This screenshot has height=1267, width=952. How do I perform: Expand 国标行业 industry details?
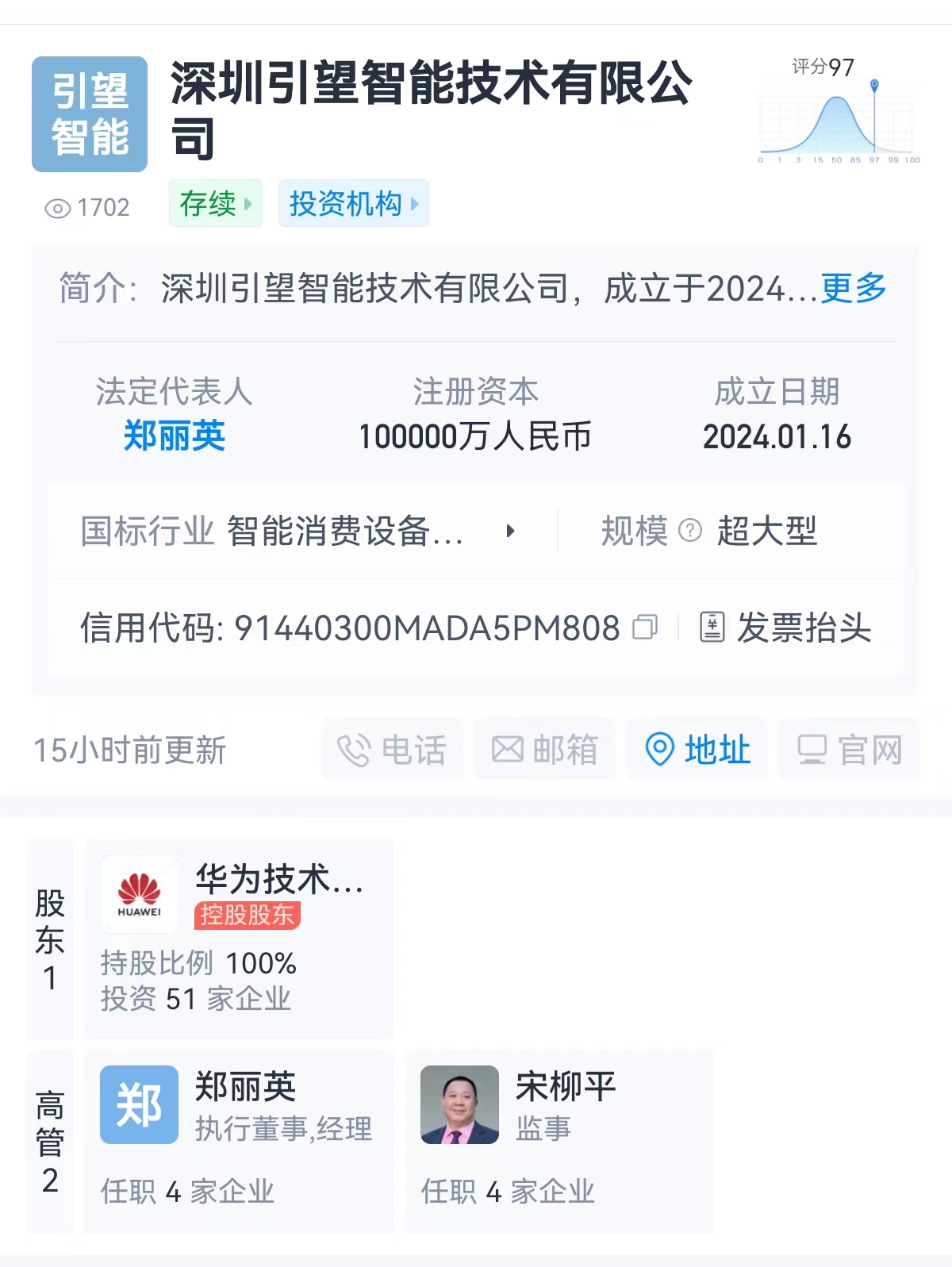[x=511, y=531]
